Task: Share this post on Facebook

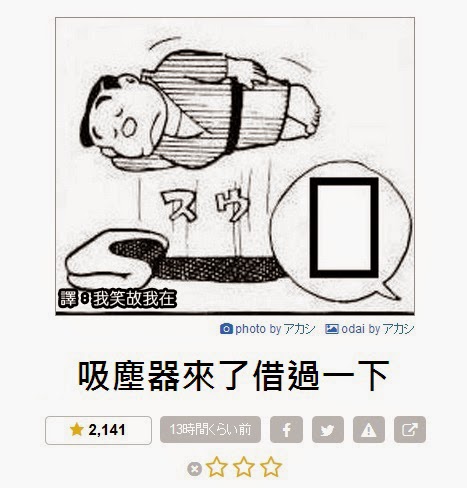Action: (286, 430)
